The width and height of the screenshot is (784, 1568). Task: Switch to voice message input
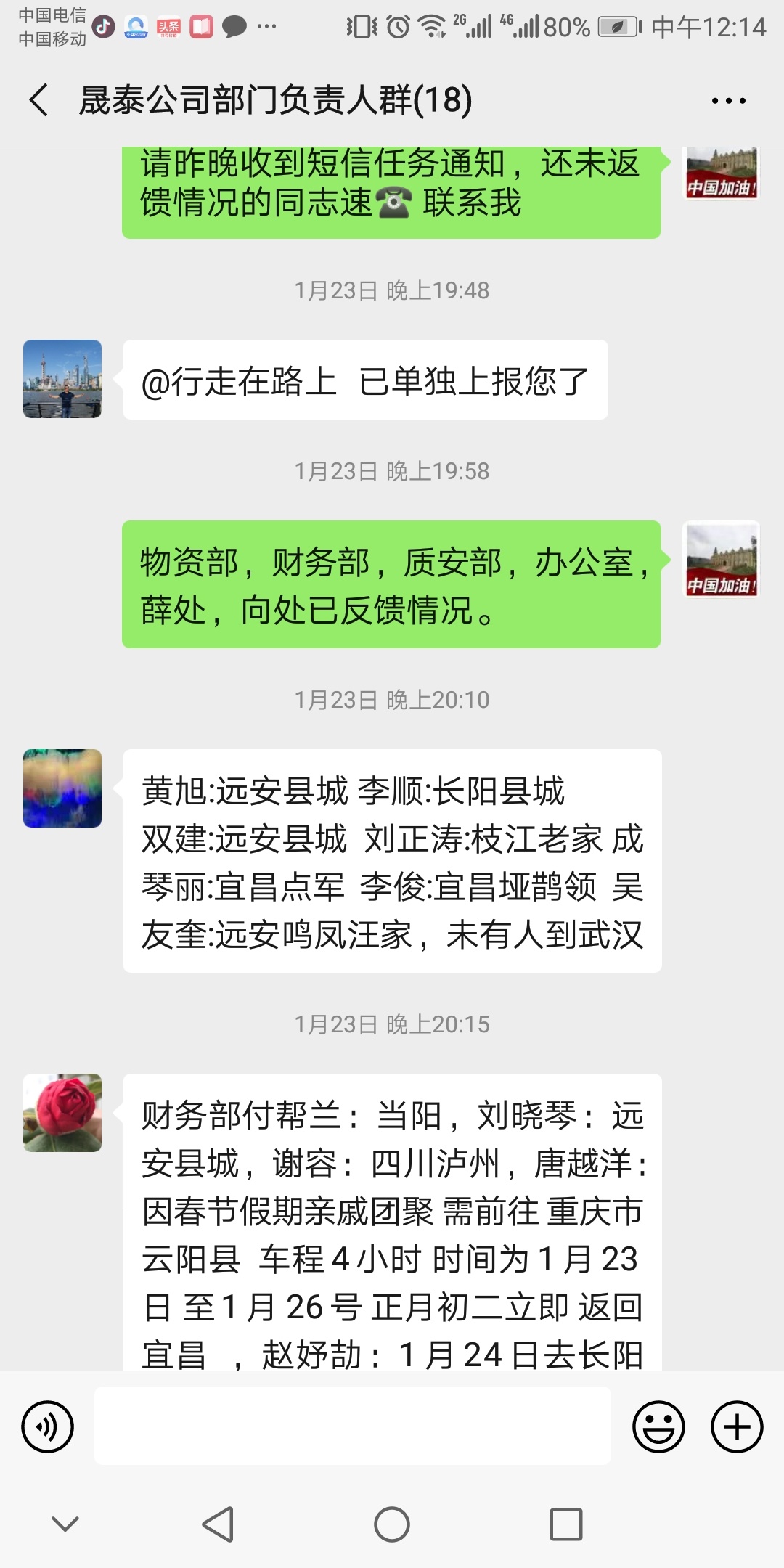pos(48,1426)
